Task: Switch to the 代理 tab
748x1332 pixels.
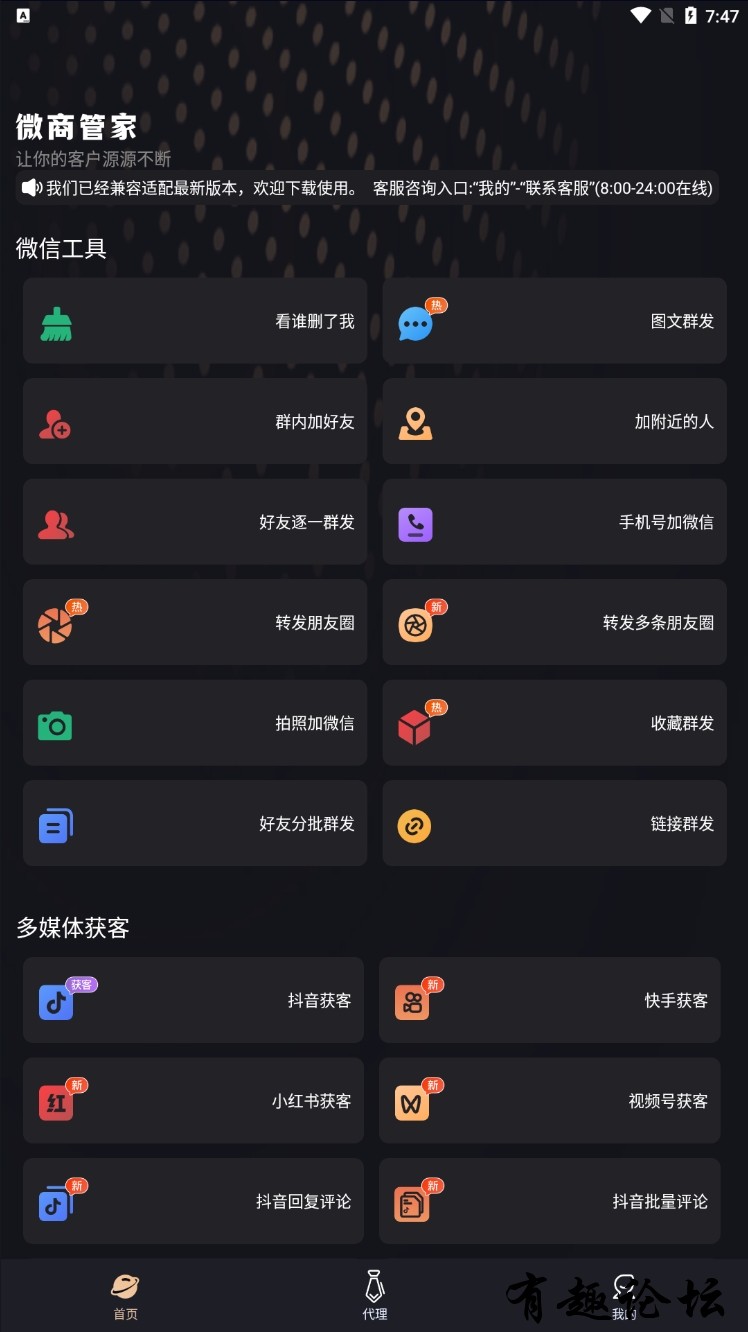Action: pyautogui.click(x=374, y=1295)
